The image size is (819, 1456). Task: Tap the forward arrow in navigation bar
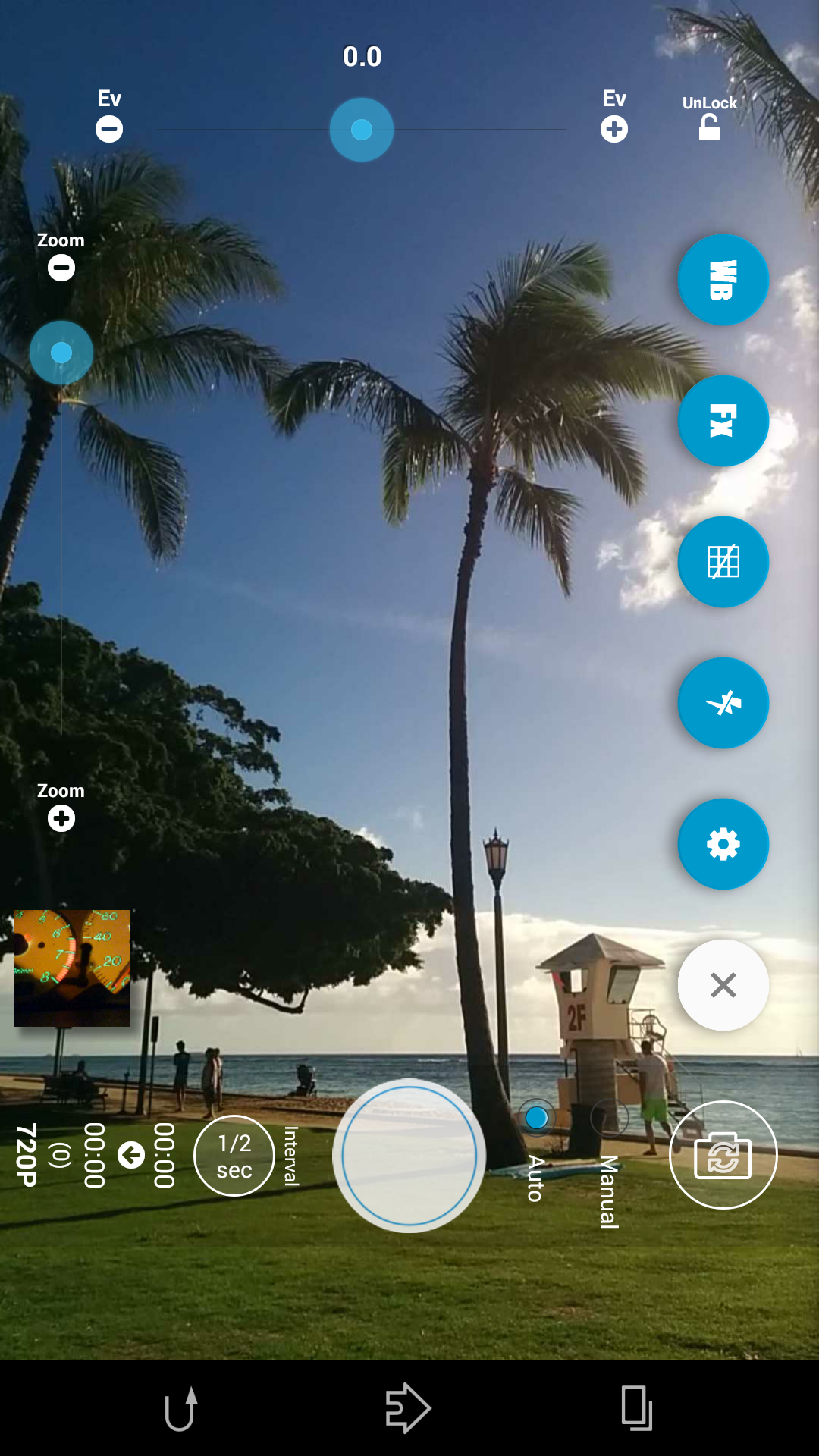408,1407
